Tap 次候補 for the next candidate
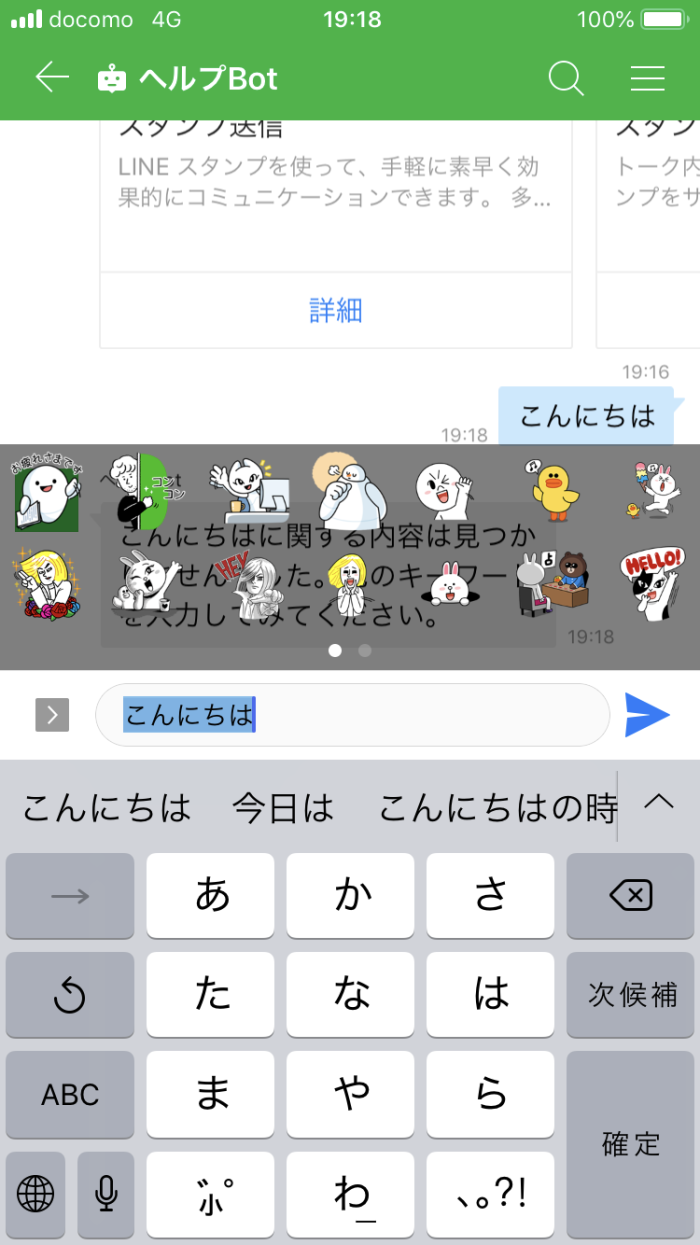This screenshot has width=700, height=1245. 630,994
